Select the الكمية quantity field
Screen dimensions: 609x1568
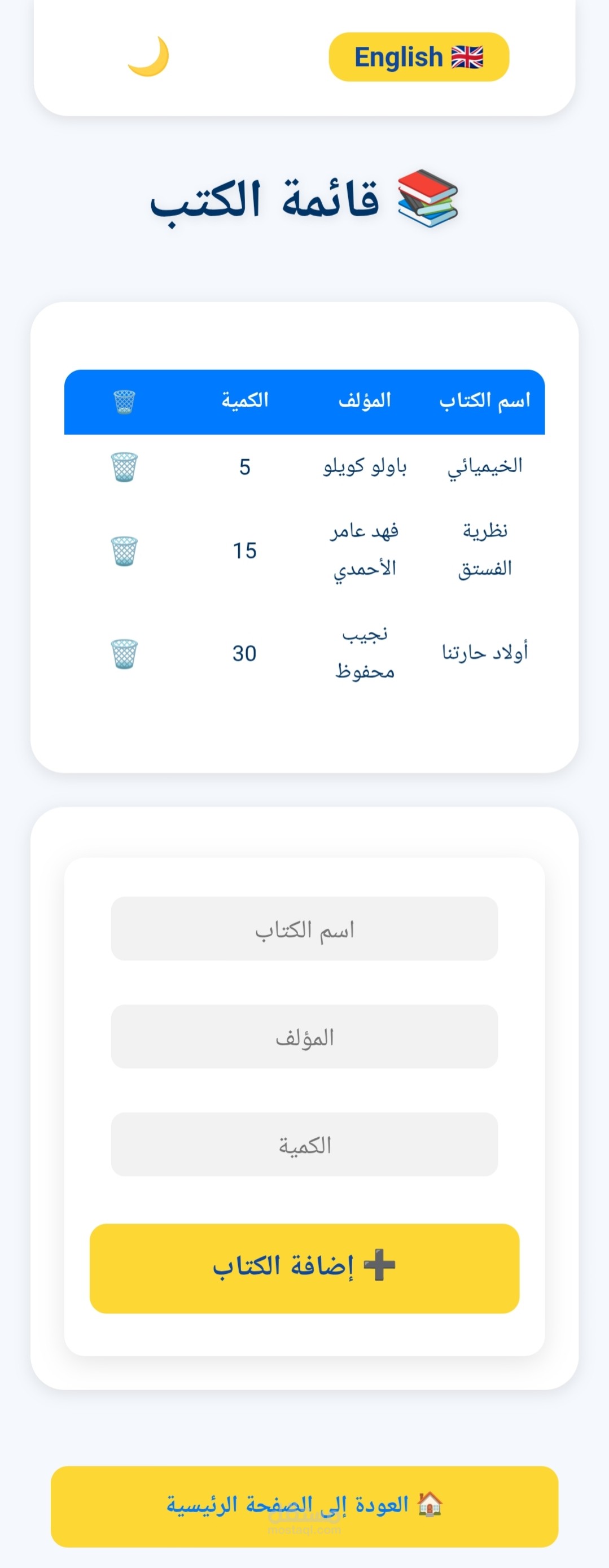click(304, 1145)
